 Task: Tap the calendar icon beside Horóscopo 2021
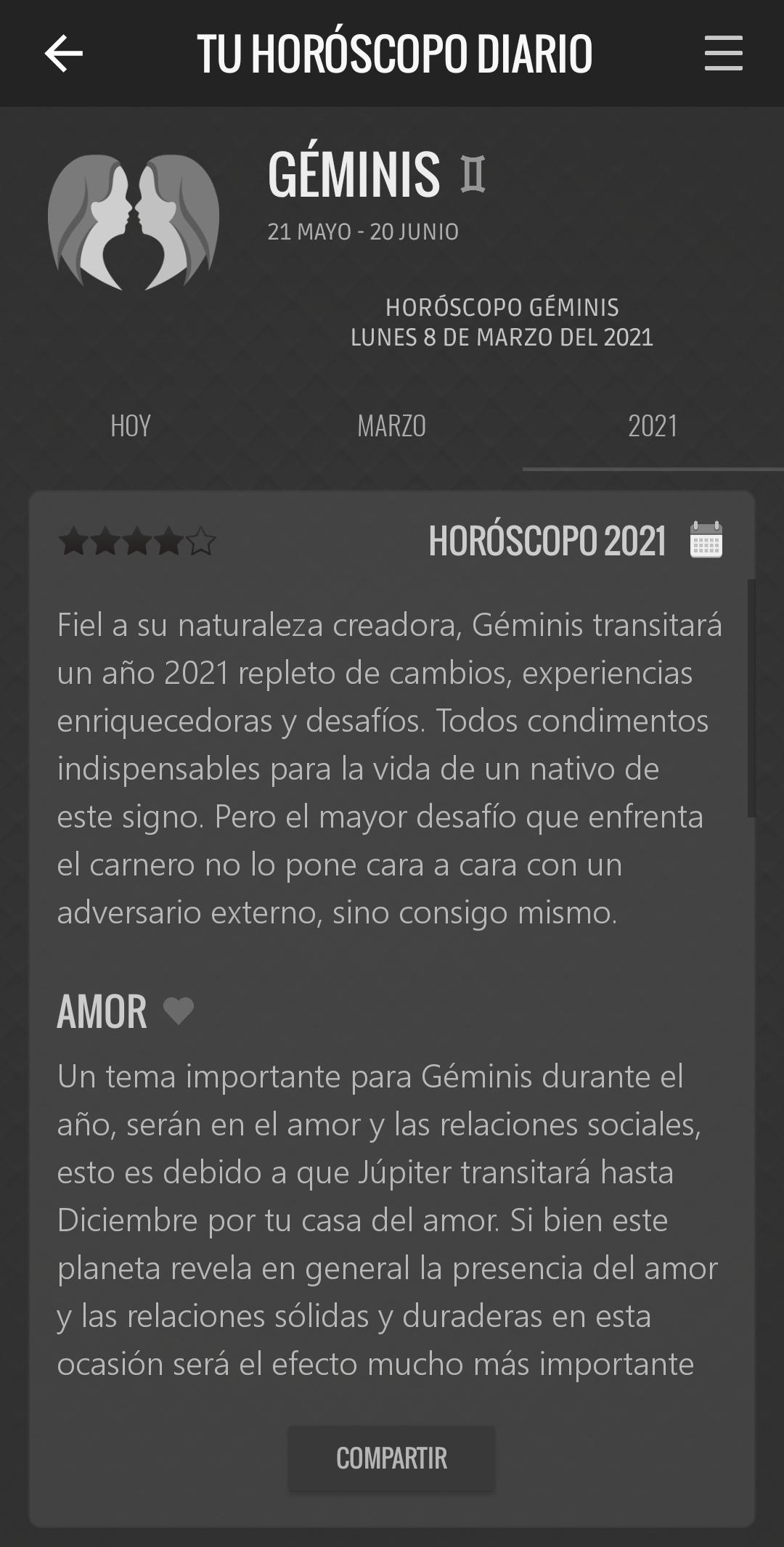[706, 540]
